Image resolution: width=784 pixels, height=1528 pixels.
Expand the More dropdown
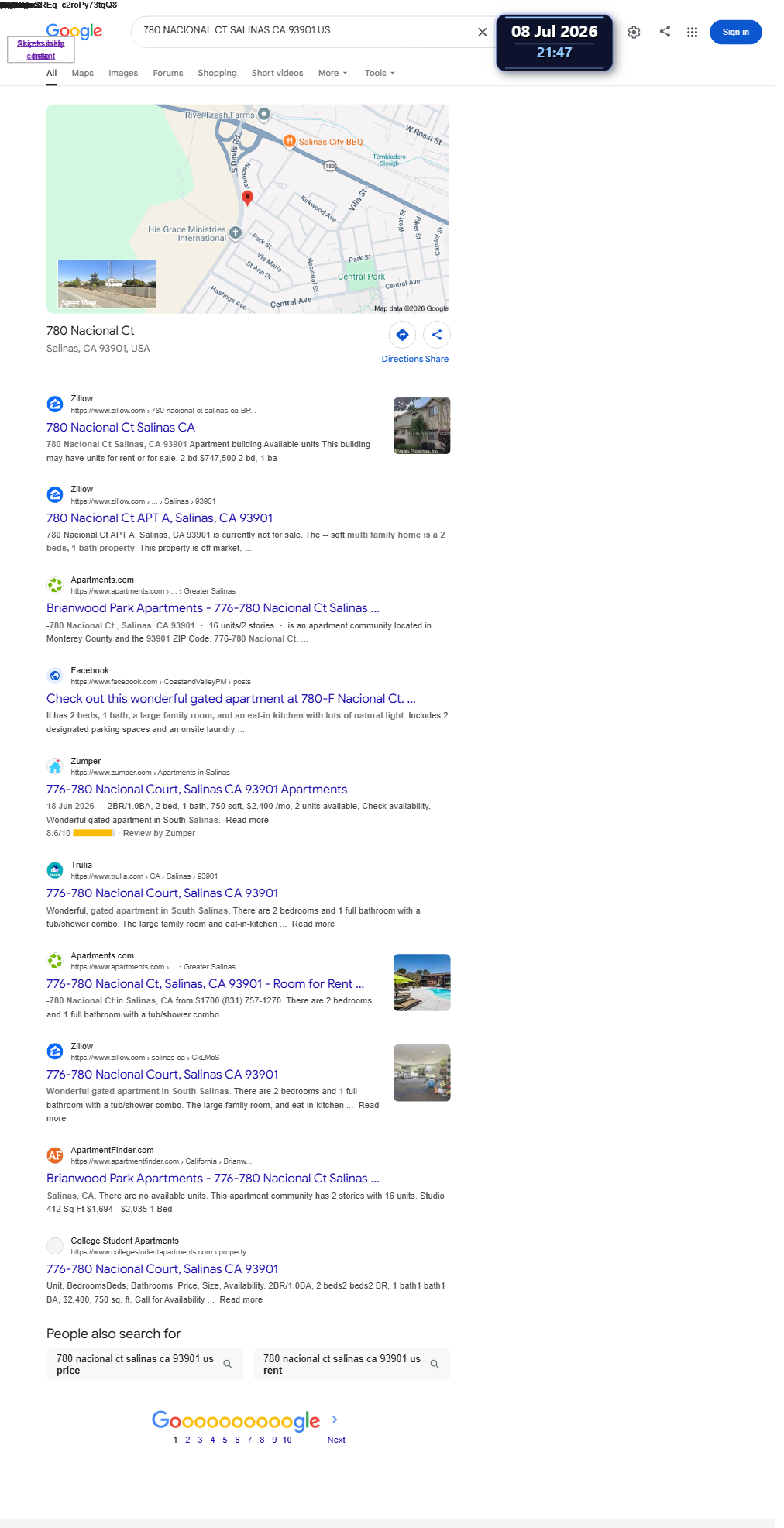[x=332, y=73]
